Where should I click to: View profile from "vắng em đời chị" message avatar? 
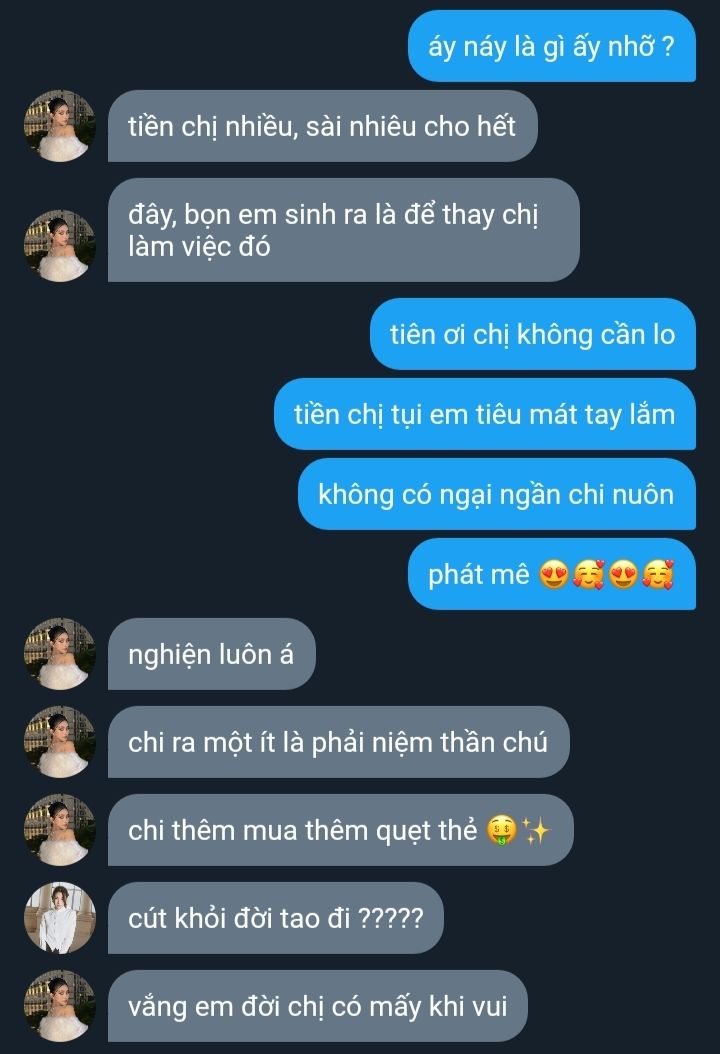(60, 1006)
